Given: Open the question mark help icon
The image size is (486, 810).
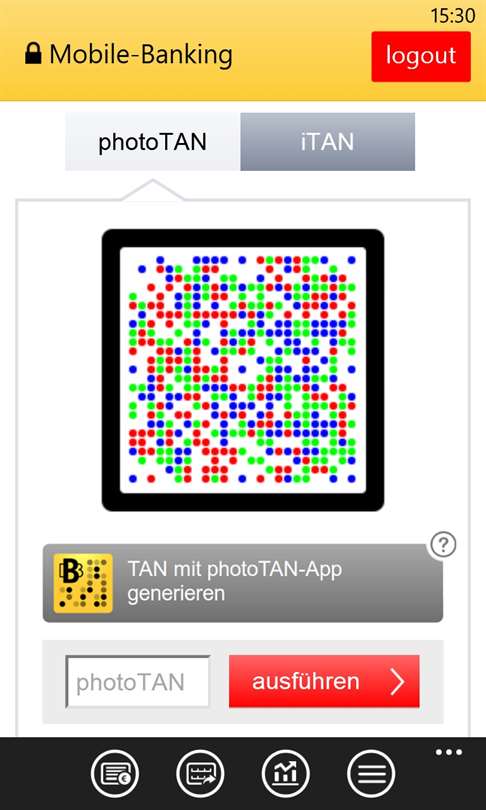Looking at the screenshot, I should (x=443, y=544).
